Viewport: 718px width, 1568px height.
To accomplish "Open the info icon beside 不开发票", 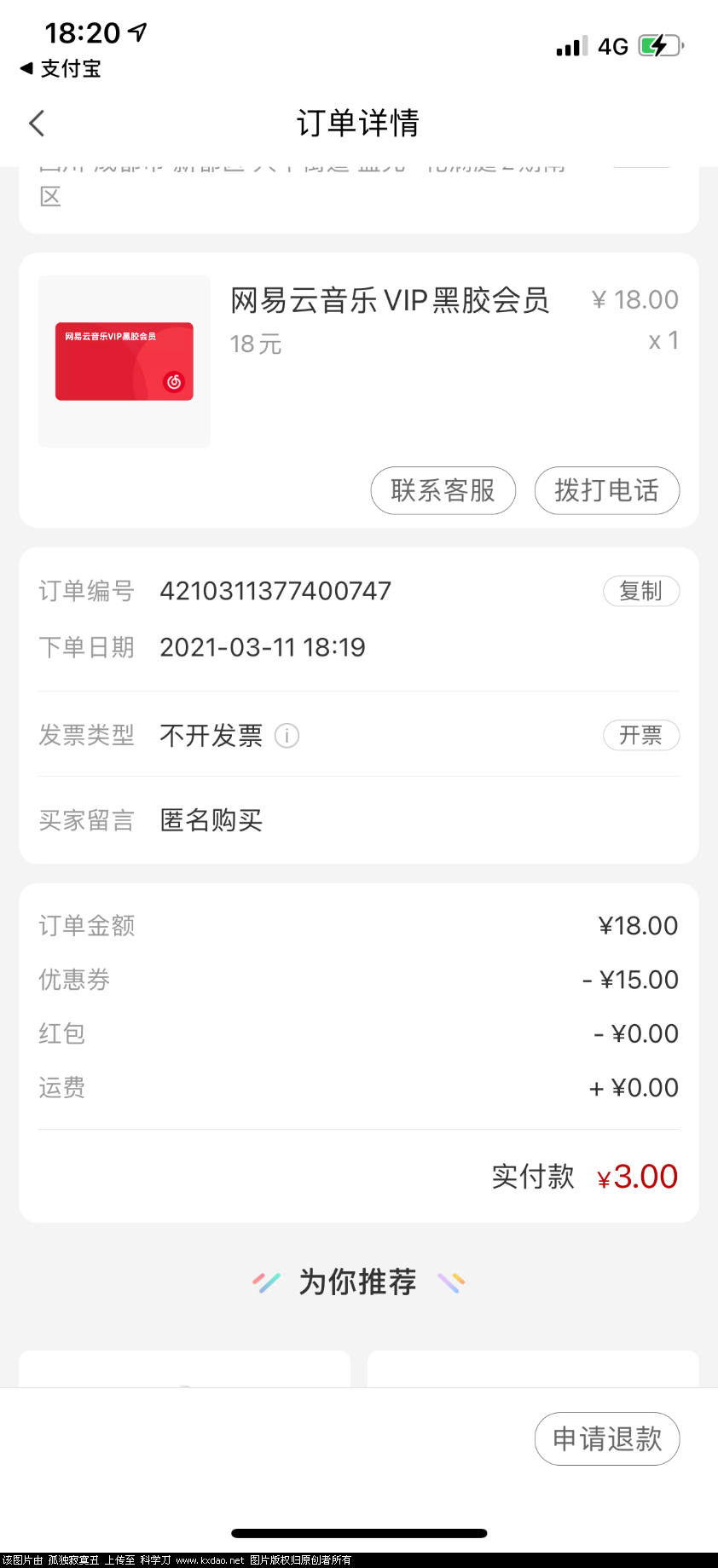I will click(287, 736).
